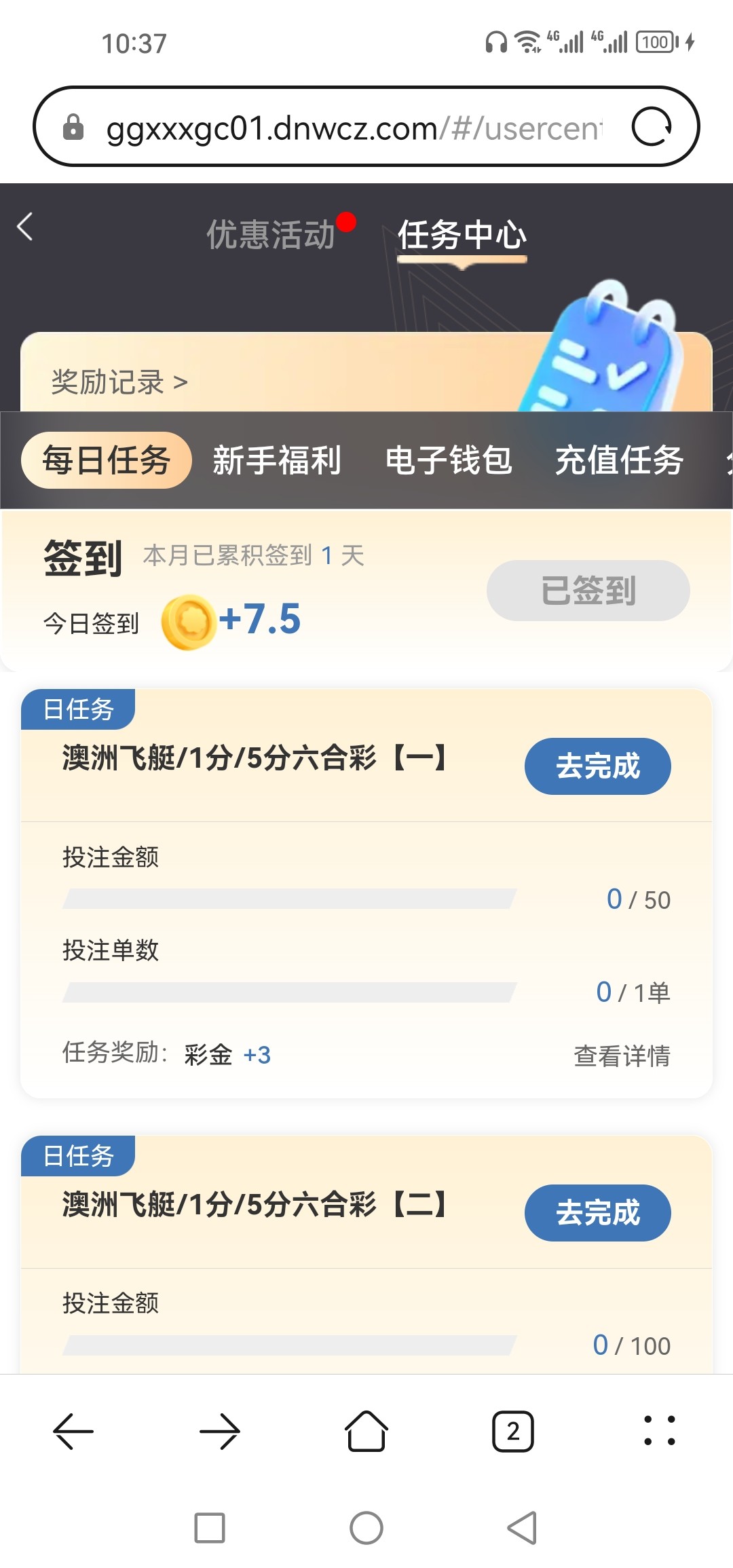Screen dimensions: 733x1568
Task: Select the 每日任务 category
Action: [x=107, y=460]
